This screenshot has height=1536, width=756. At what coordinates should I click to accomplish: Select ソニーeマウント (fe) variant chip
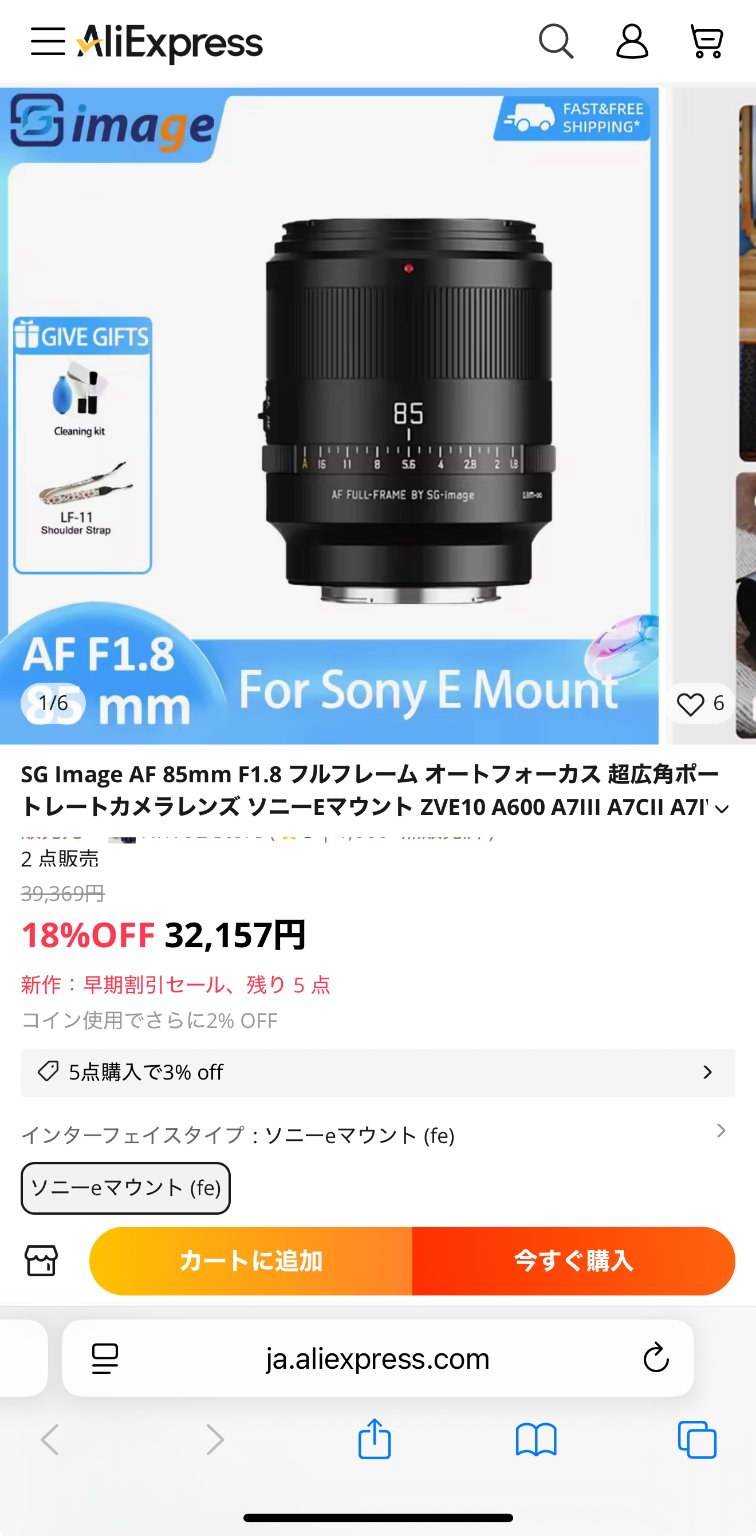(x=126, y=1188)
